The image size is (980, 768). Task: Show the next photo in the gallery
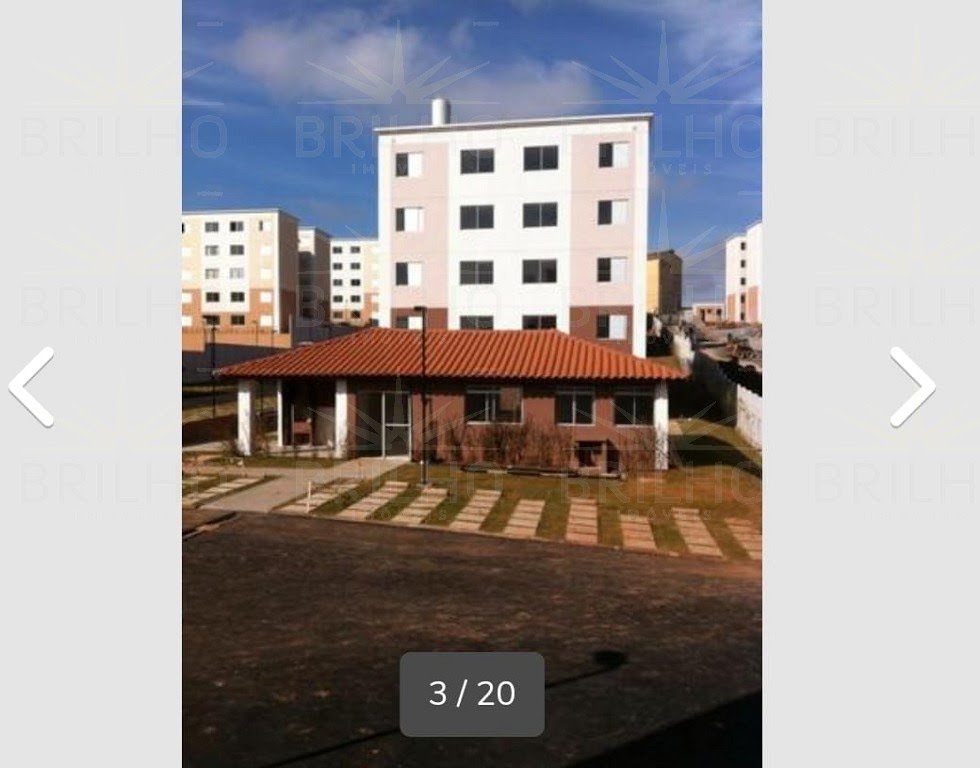coord(912,387)
